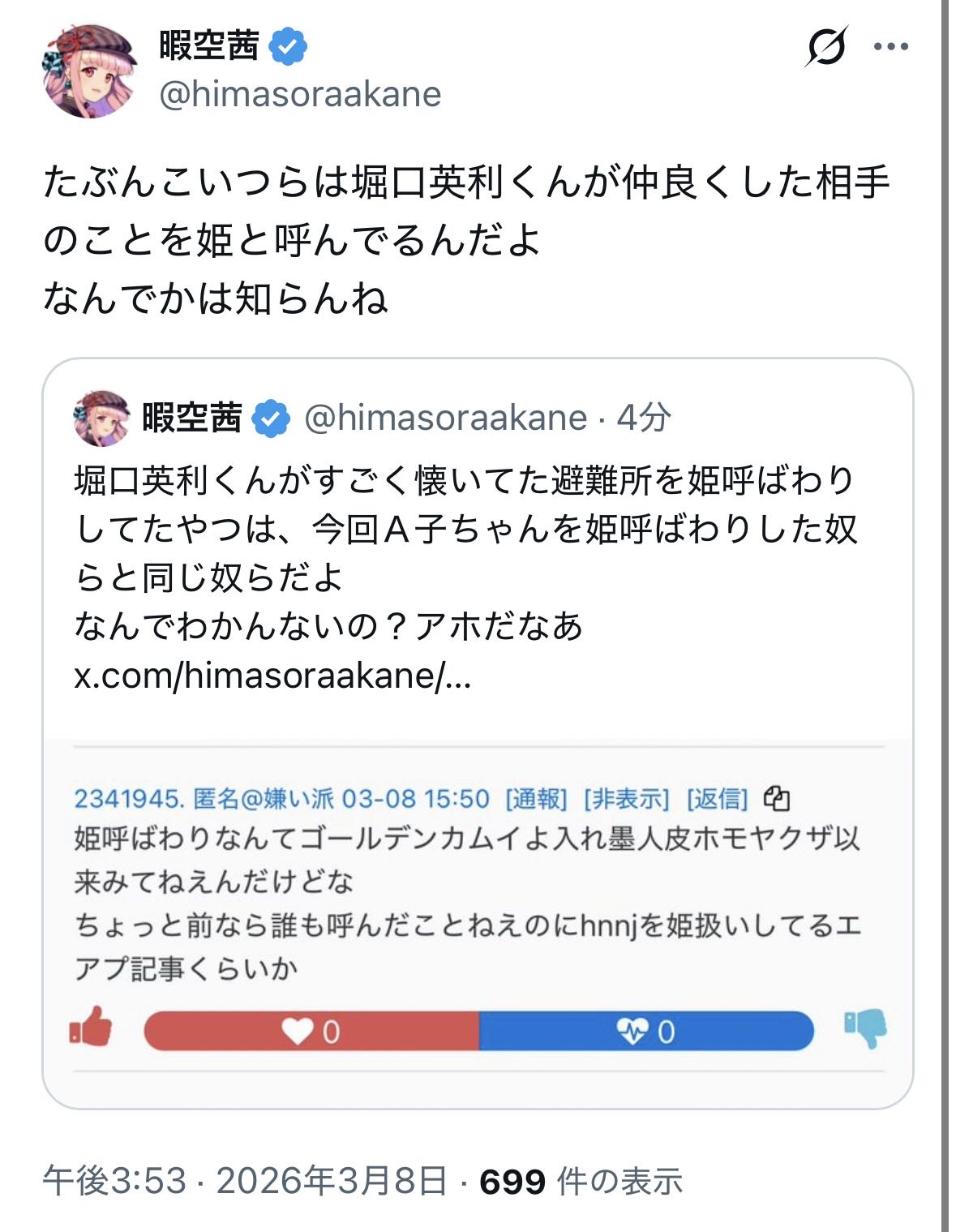View the tweet's 699 件の表示 count

pos(581,1181)
